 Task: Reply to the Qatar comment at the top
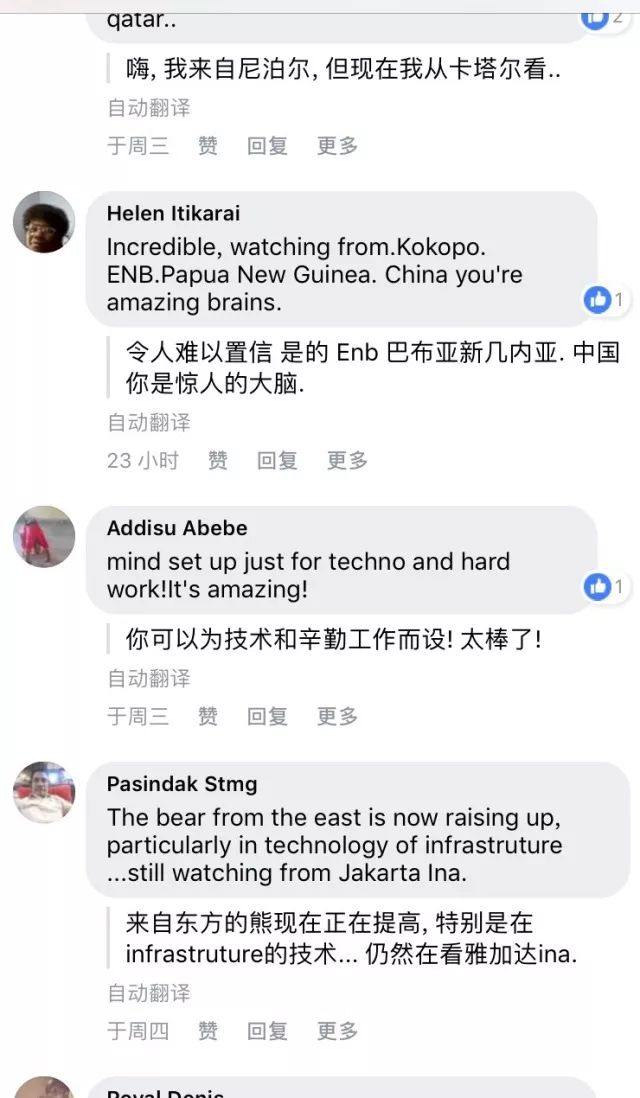tap(267, 146)
